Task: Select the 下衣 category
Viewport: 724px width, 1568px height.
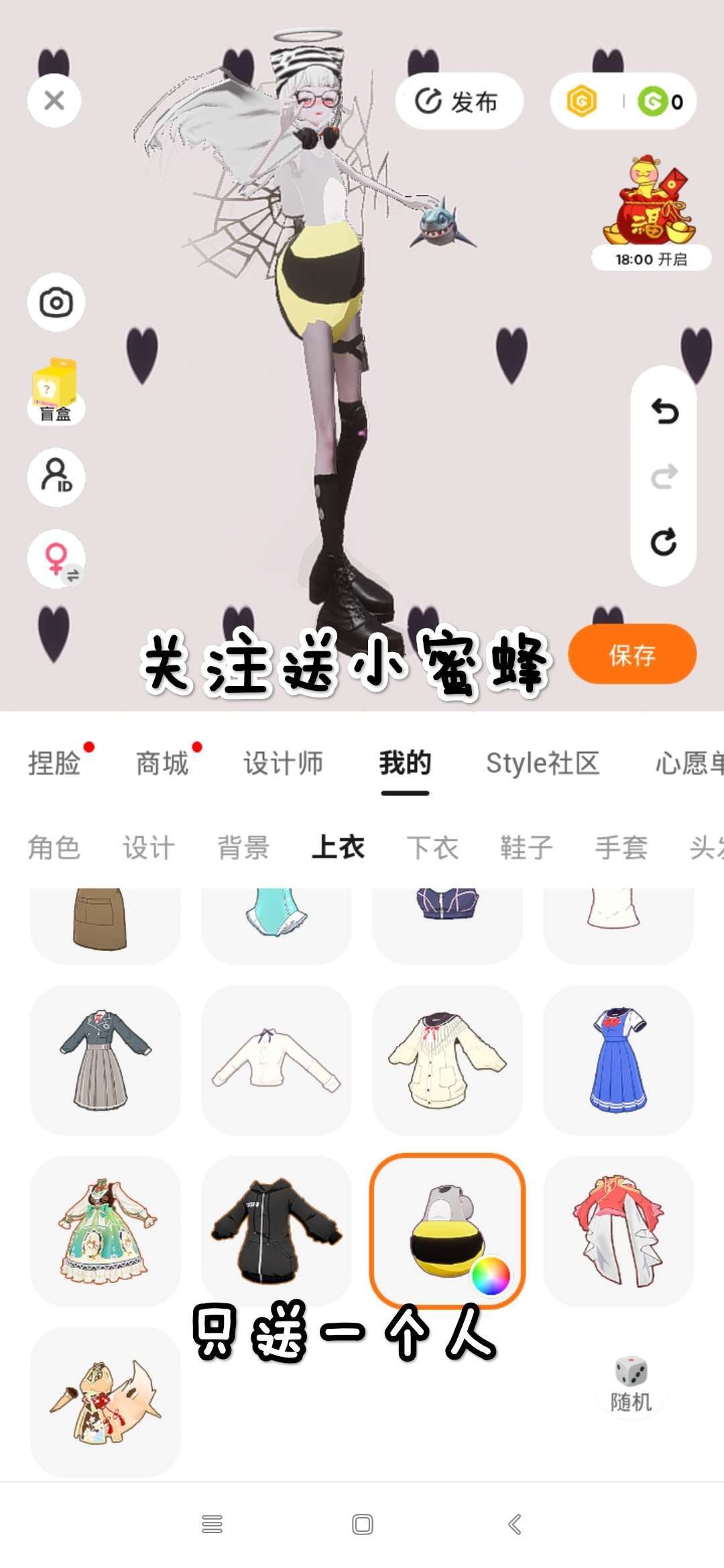Action: (x=432, y=848)
